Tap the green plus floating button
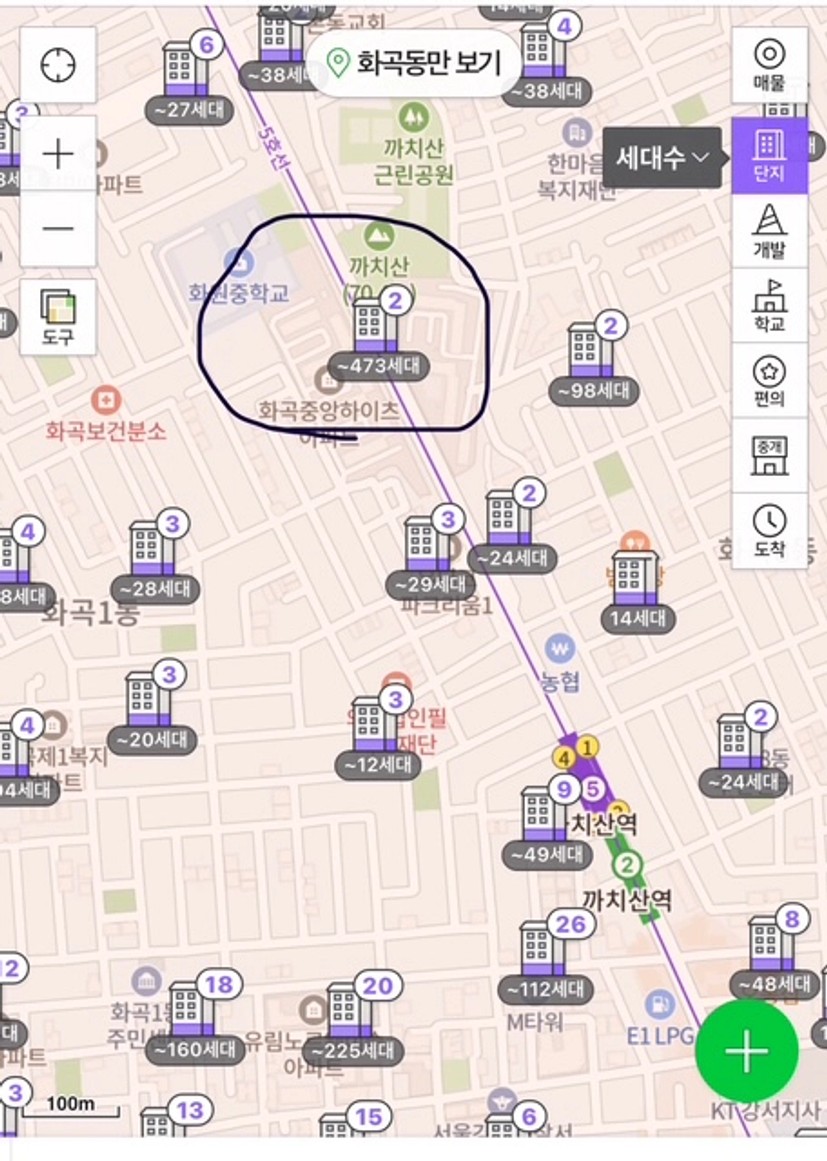Screen dimensions: 827x1161 (747, 1050)
